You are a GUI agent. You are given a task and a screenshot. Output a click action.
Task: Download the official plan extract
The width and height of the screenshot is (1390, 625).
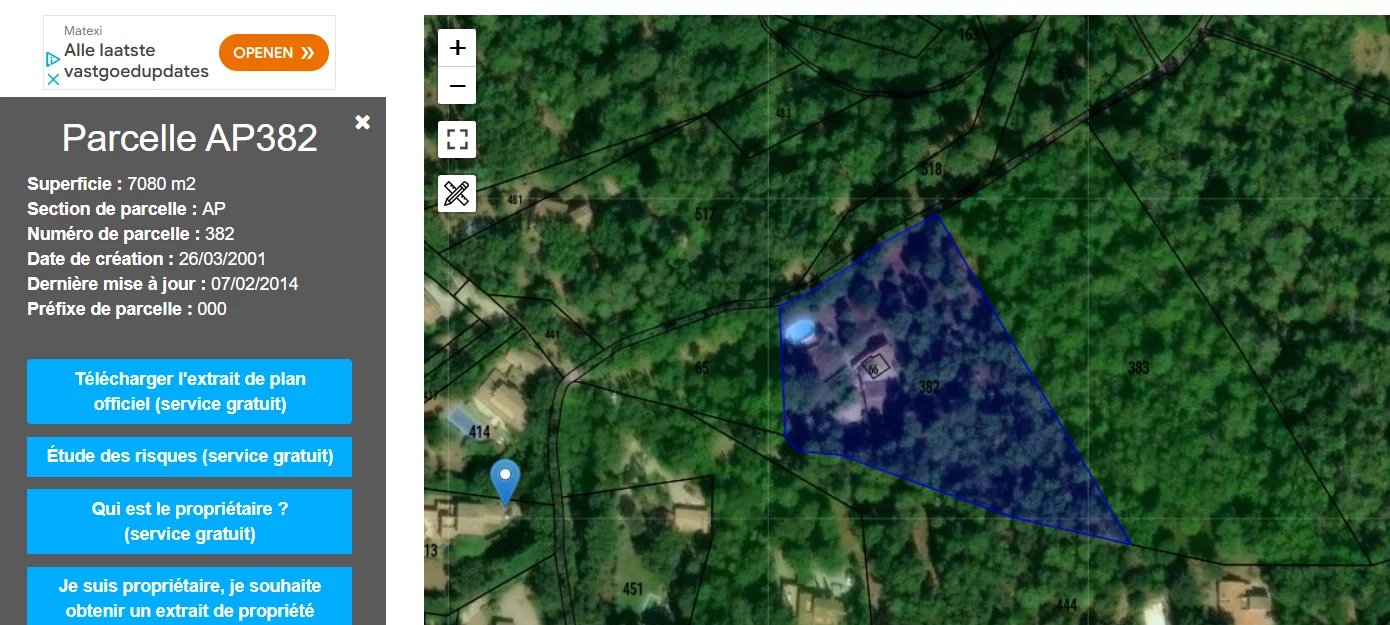190,391
